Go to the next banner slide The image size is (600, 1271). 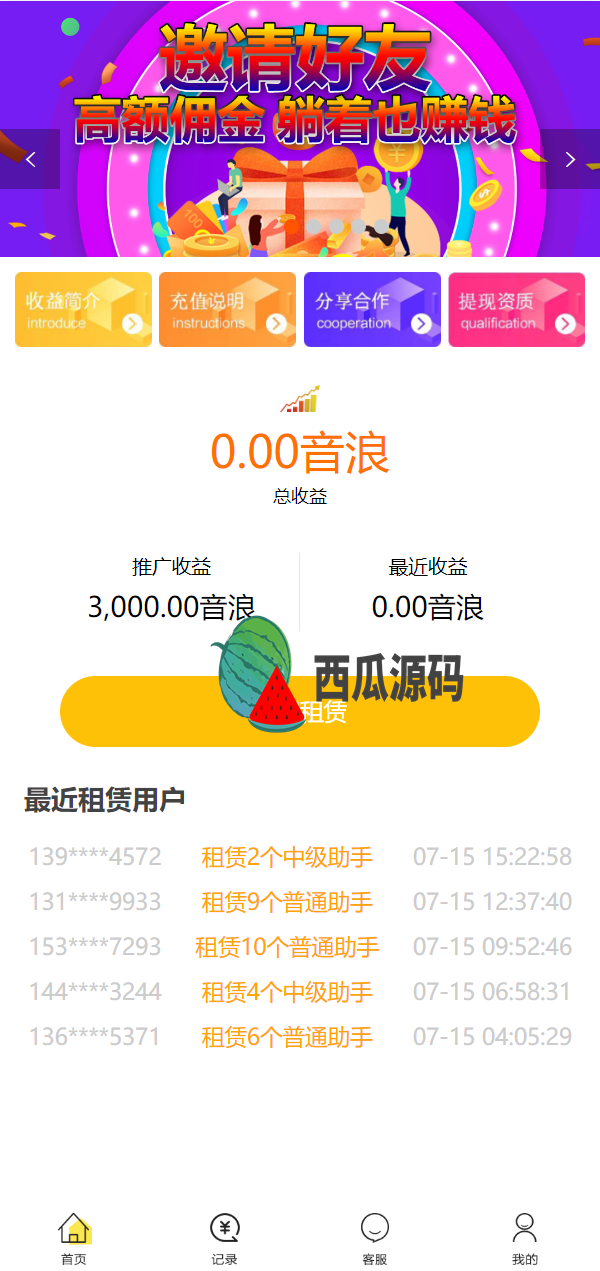click(x=570, y=159)
